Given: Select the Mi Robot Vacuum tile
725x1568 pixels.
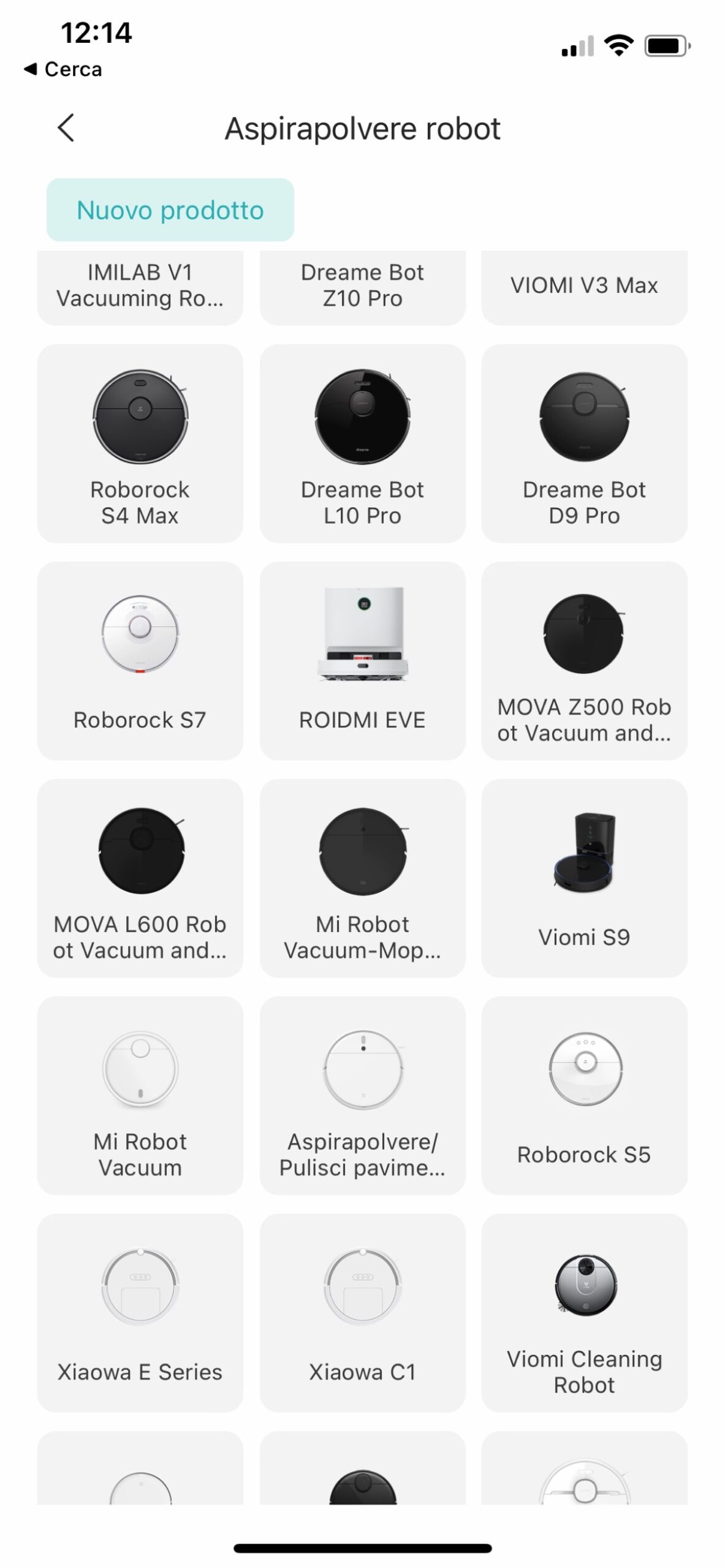Looking at the screenshot, I should [140, 1095].
